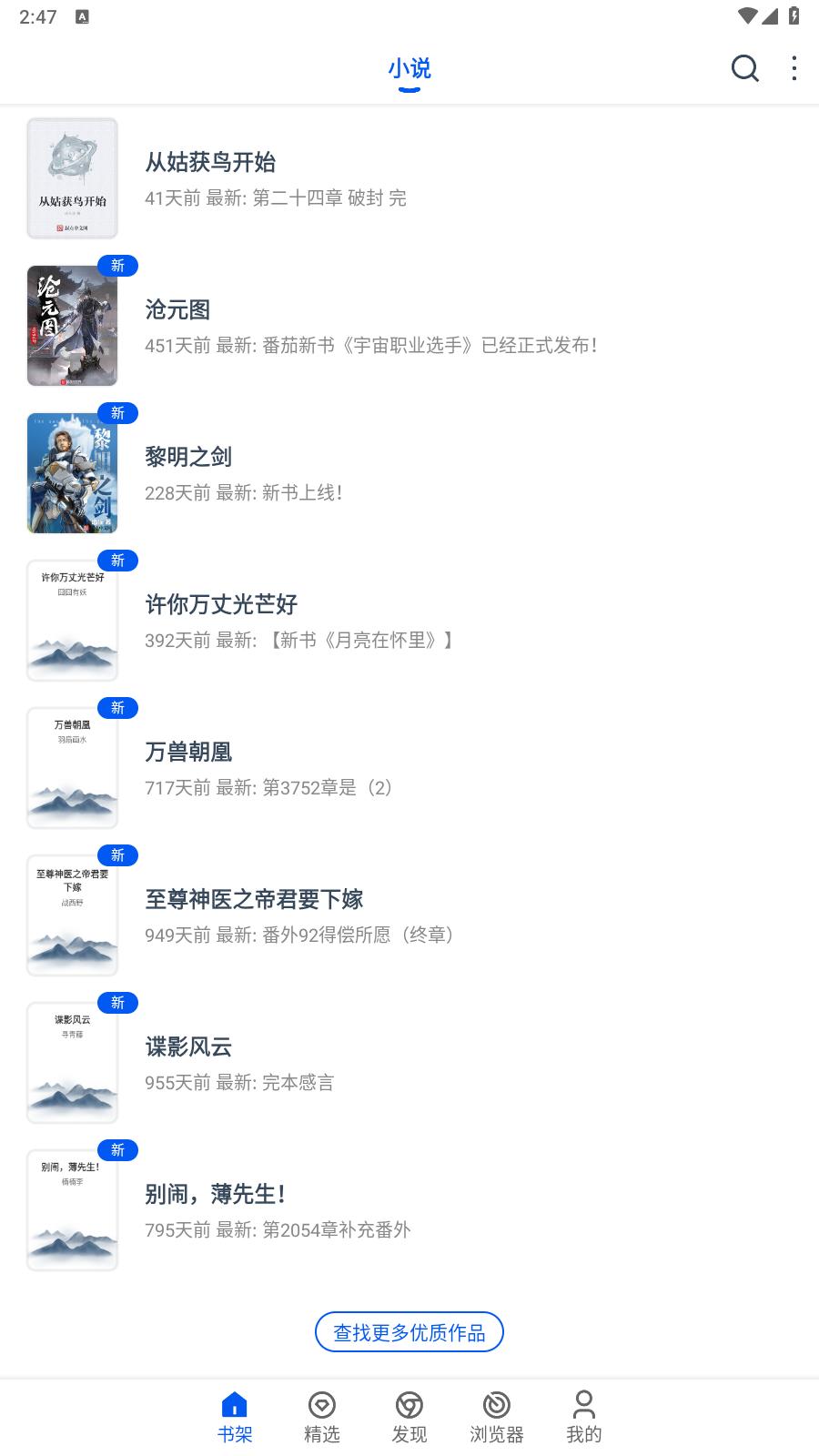Tap the 新 badge on 万兽朝凰 cover
This screenshot has width=819, height=1456.
click(117, 708)
